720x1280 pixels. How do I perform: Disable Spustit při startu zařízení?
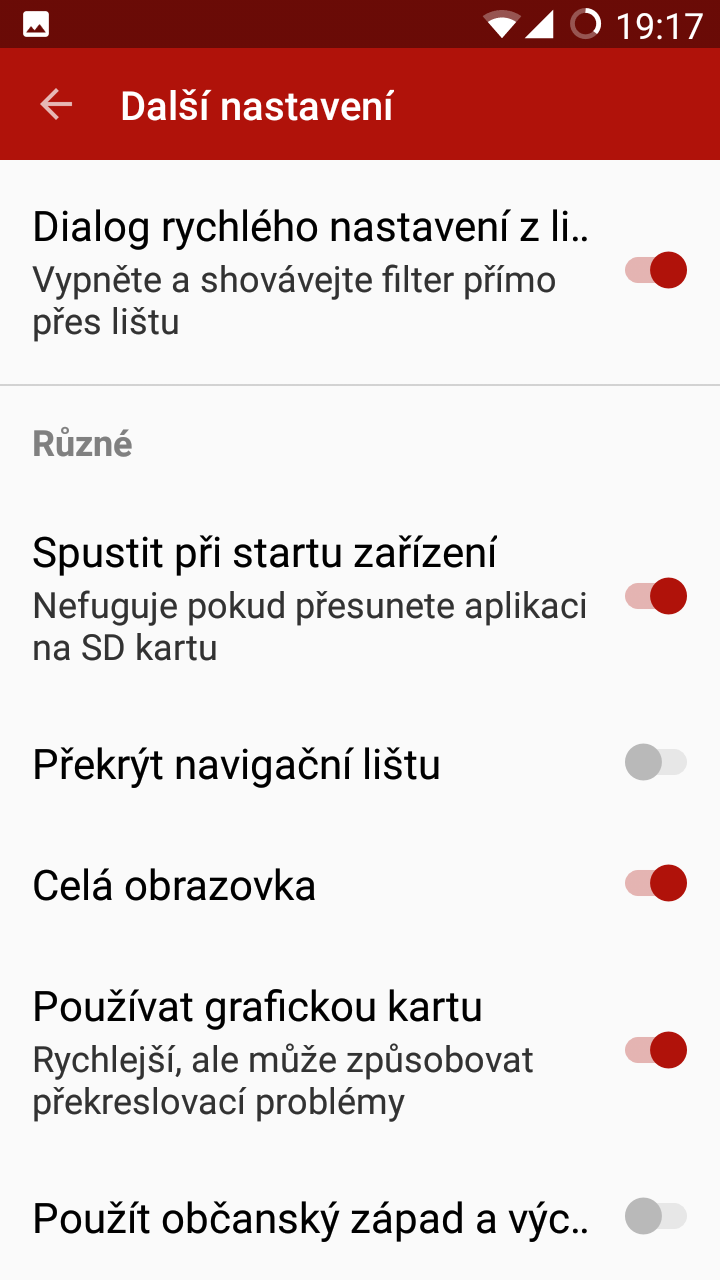pyautogui.click(x=656, y=596)
